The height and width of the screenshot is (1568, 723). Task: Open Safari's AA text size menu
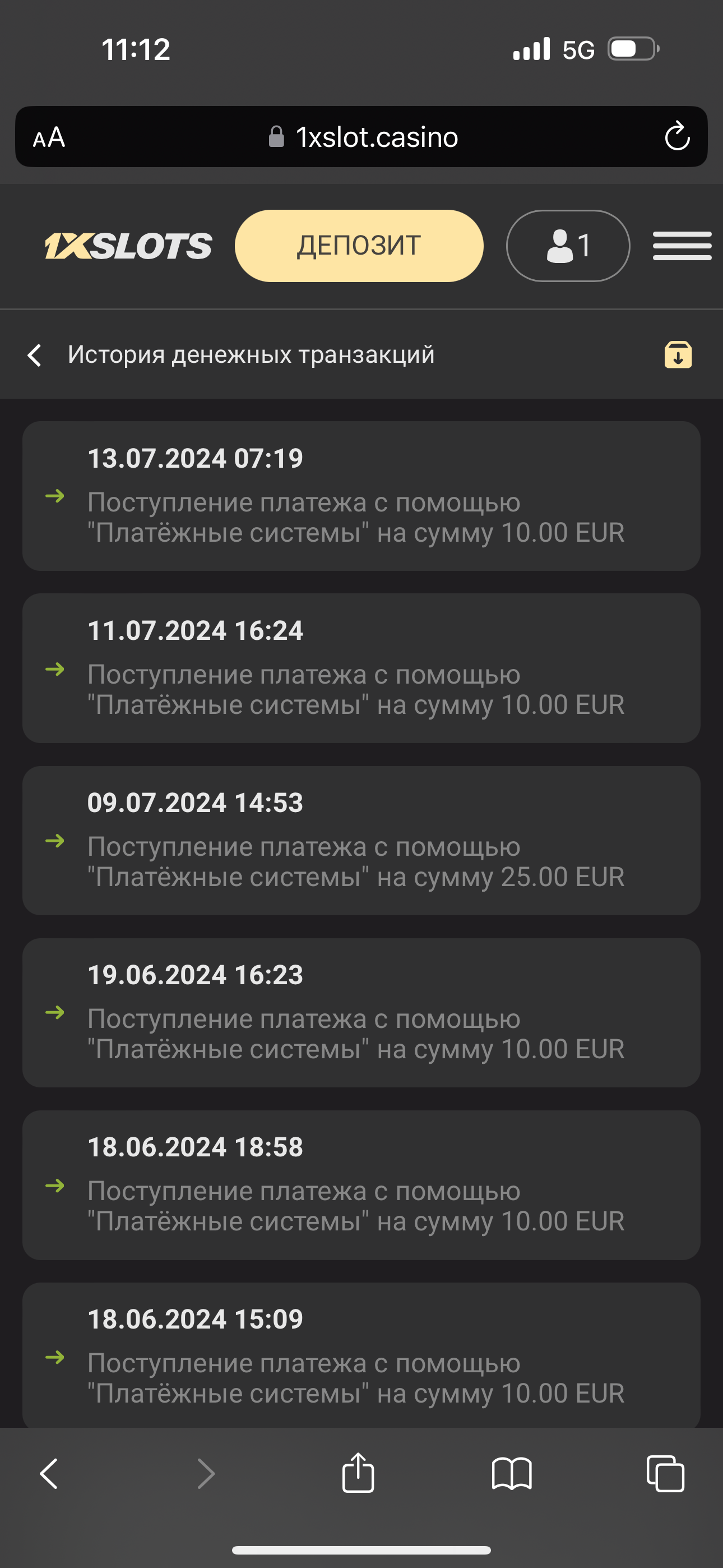click(x=49, y=137)
